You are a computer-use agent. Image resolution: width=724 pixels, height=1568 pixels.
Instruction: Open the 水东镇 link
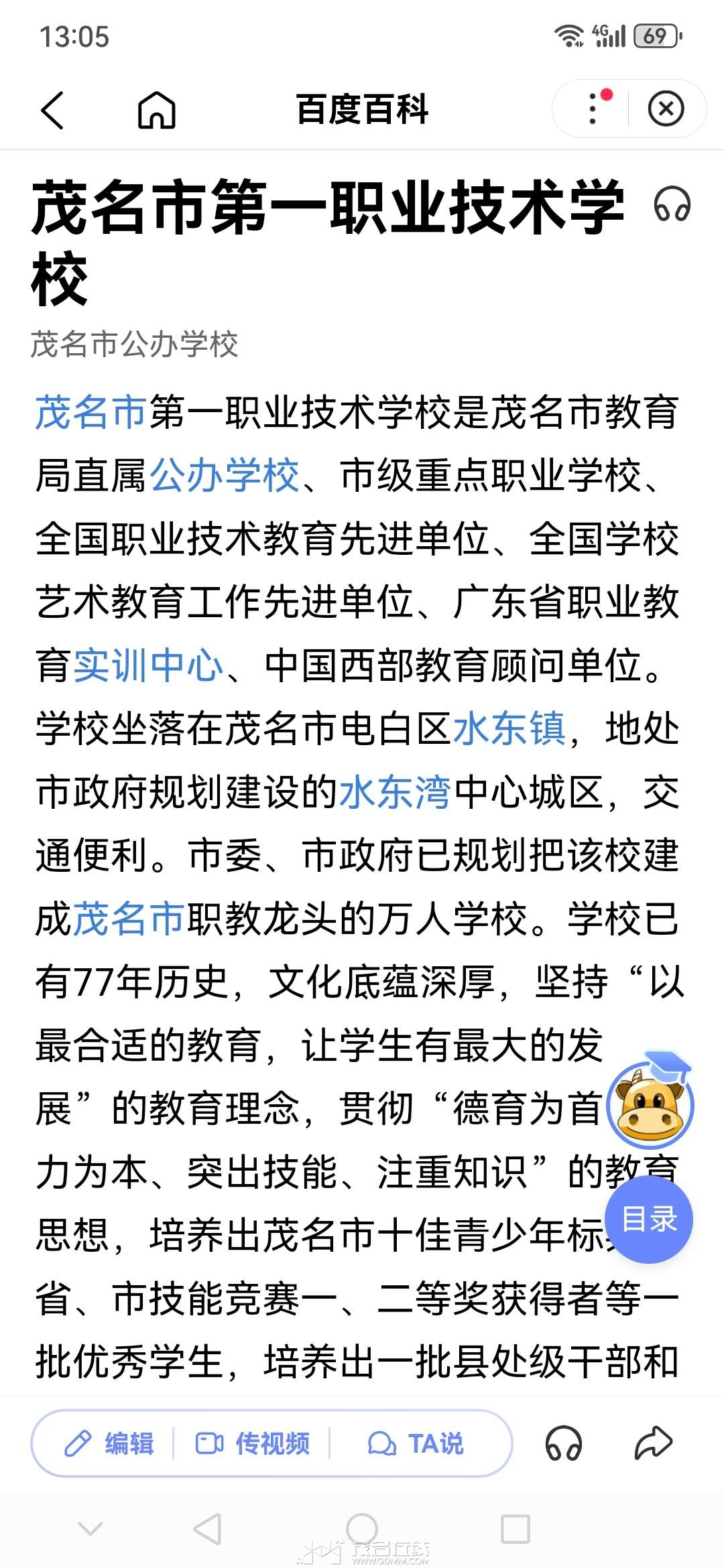point(509,728)
